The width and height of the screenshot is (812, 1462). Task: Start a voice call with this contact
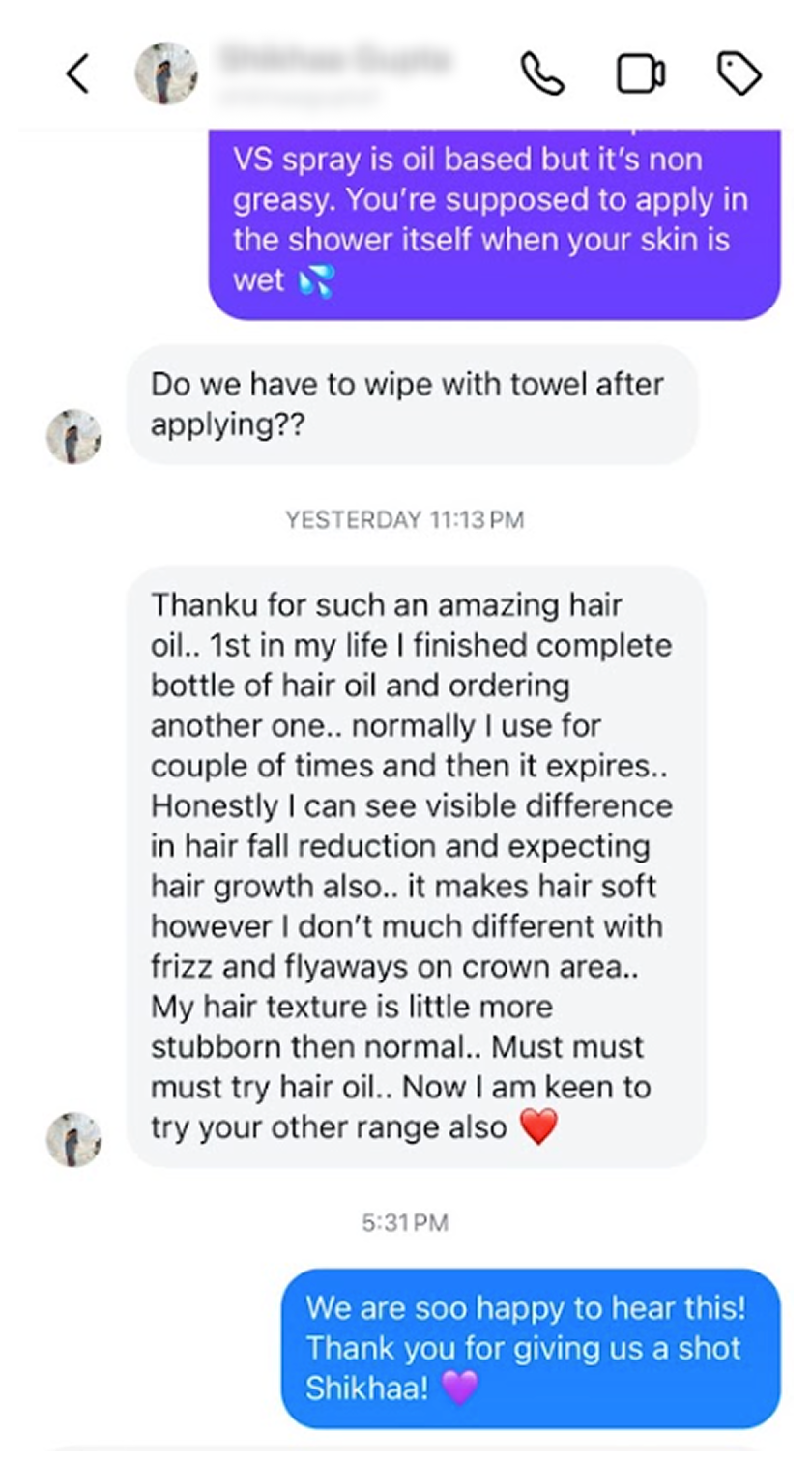click(542, 74)
